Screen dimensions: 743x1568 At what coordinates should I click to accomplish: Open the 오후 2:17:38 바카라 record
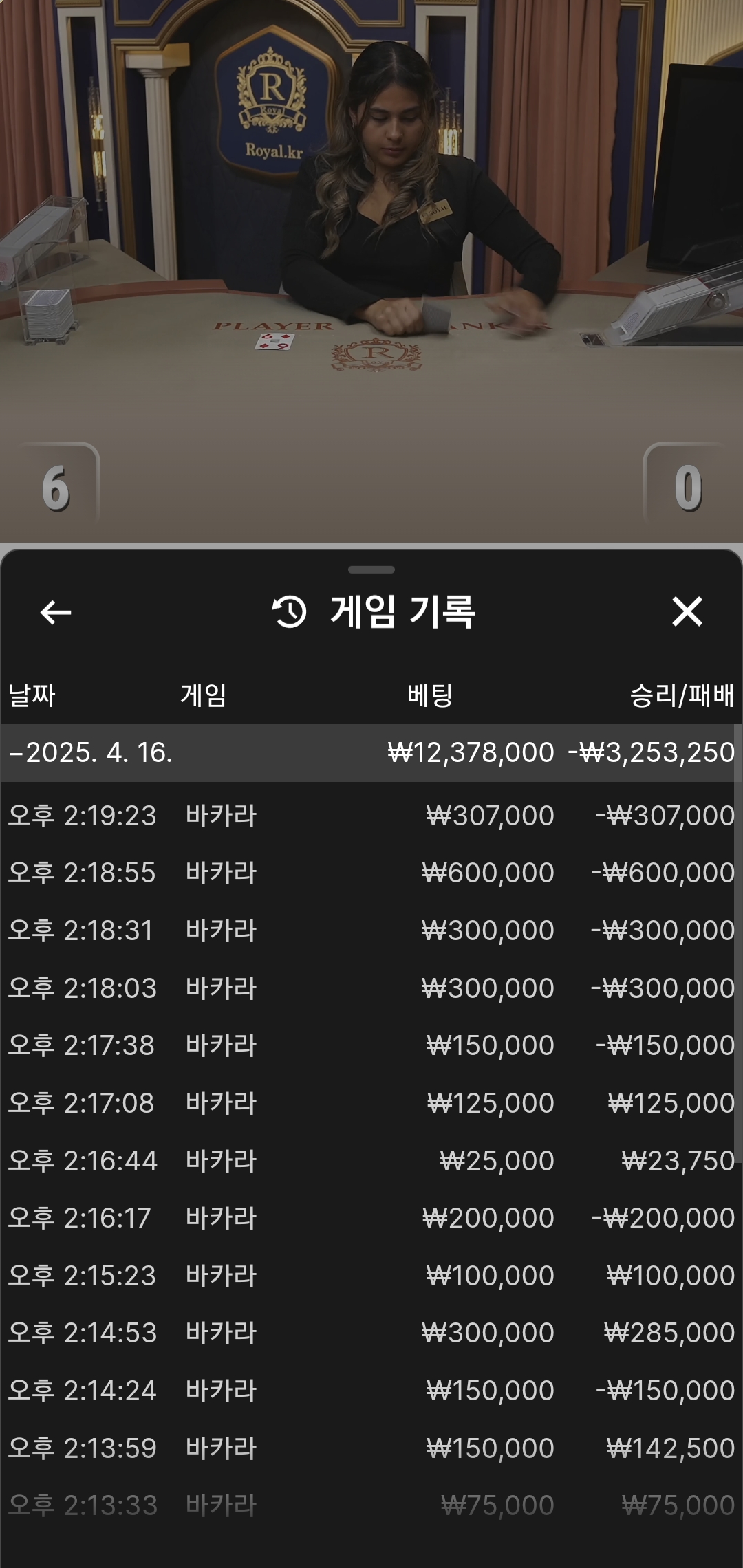coord(371,1045)
